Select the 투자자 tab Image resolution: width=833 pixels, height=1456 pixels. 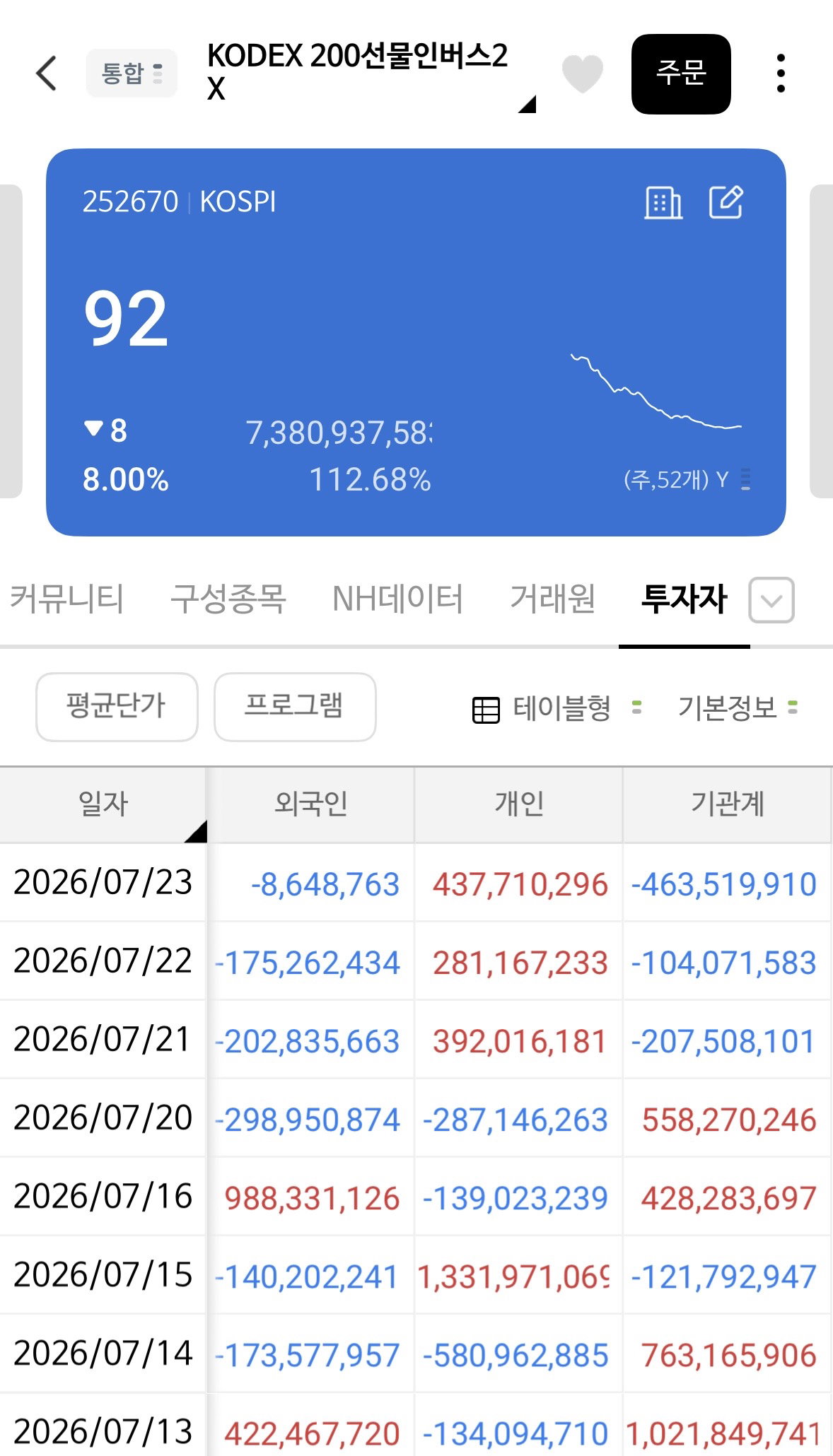684,599
